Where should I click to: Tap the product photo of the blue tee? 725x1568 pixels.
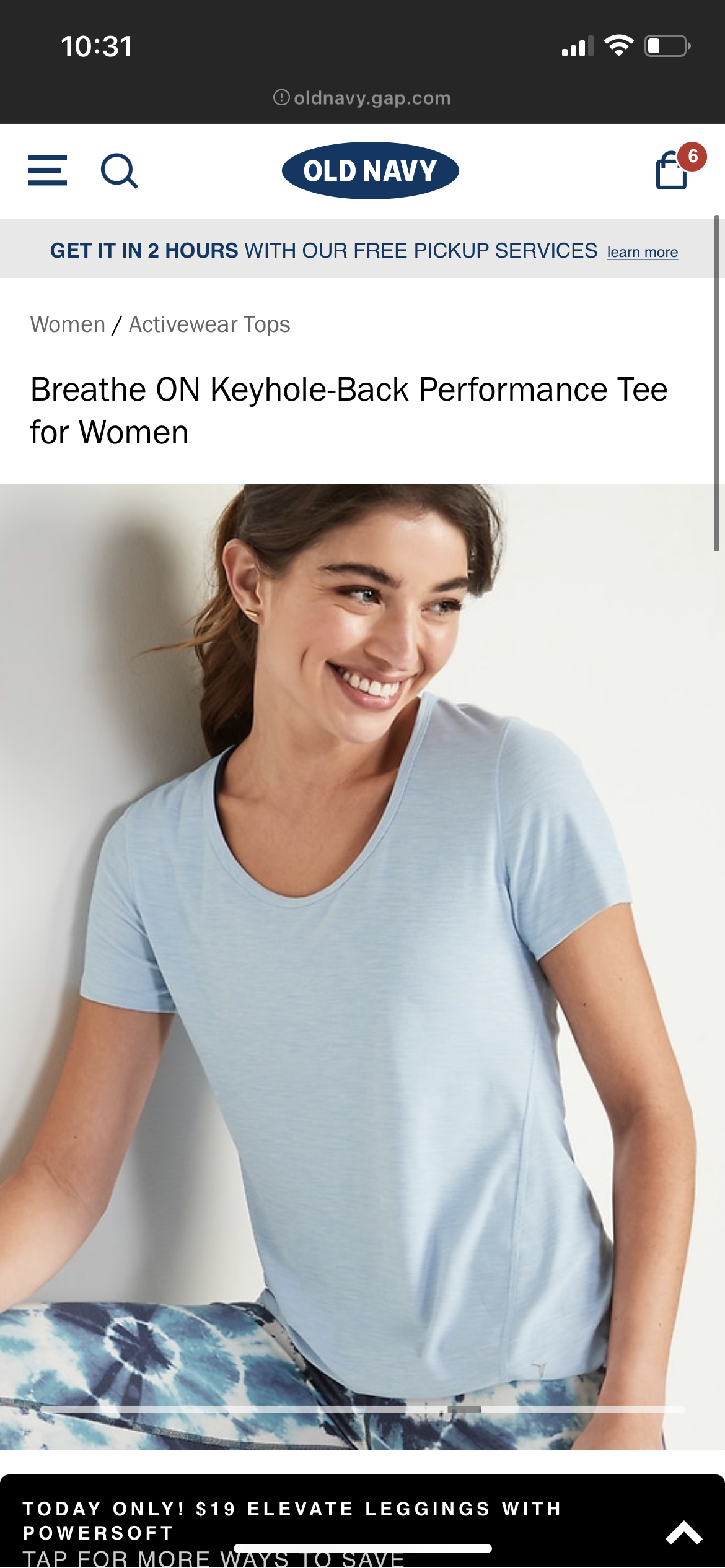point(362,967)
